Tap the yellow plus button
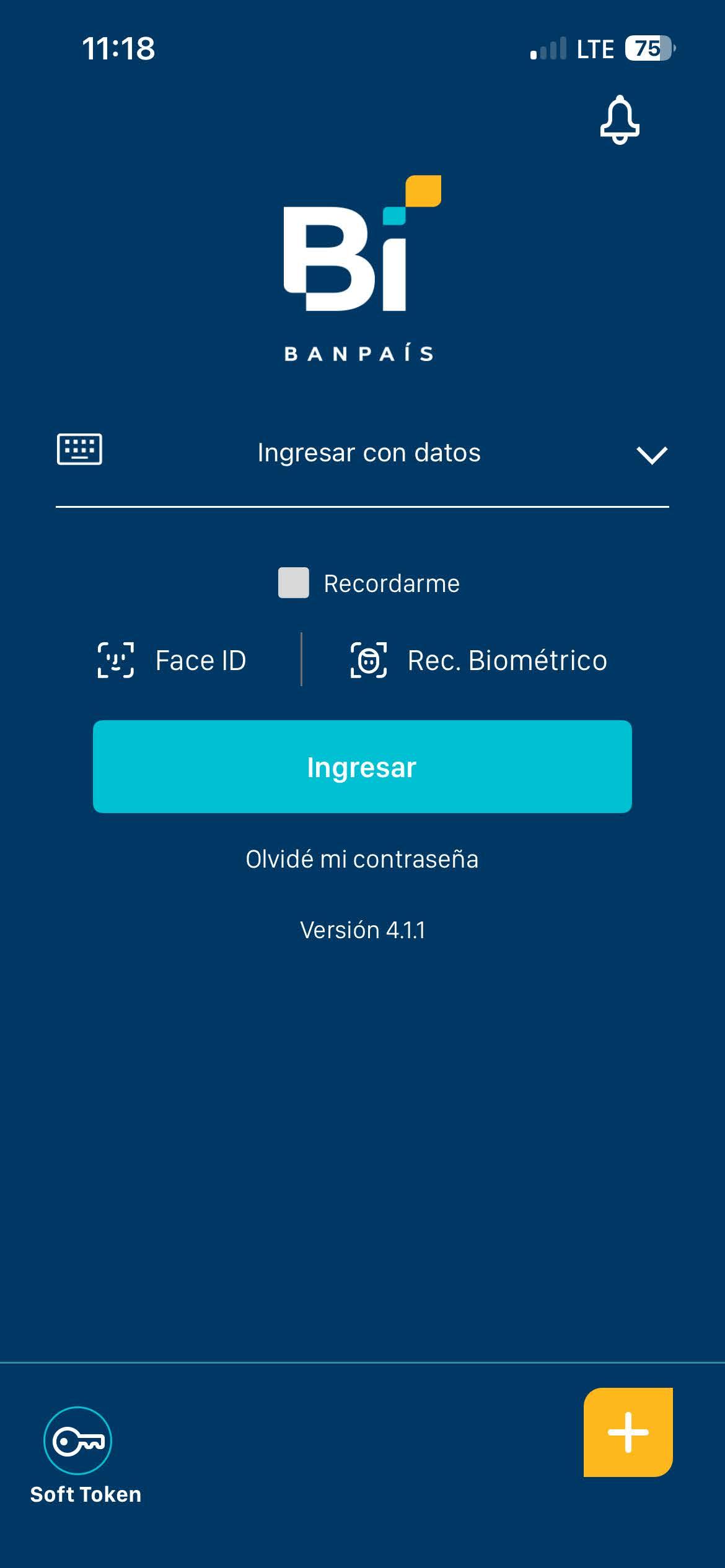 tap(628, 1432)
